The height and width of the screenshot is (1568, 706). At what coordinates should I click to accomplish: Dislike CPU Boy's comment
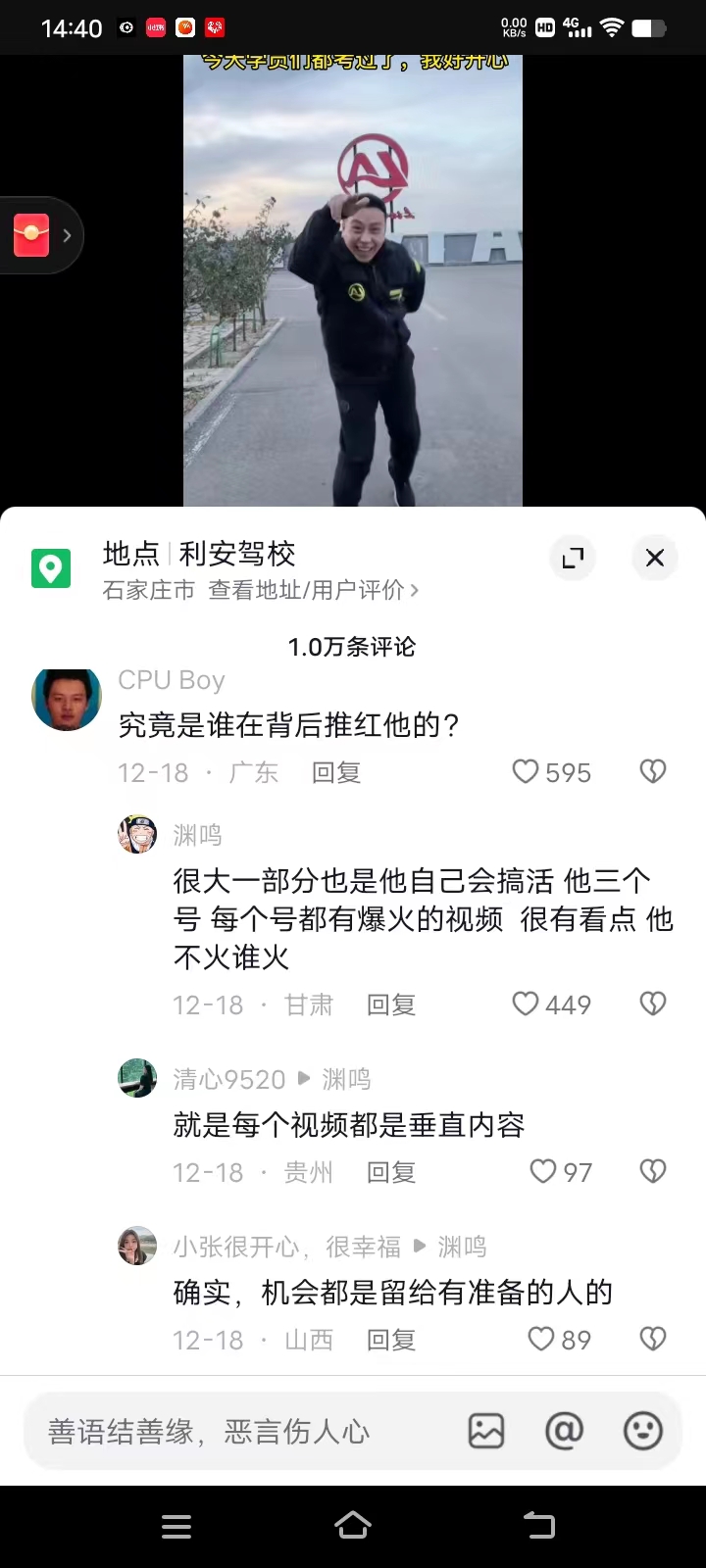click(653, 772)
